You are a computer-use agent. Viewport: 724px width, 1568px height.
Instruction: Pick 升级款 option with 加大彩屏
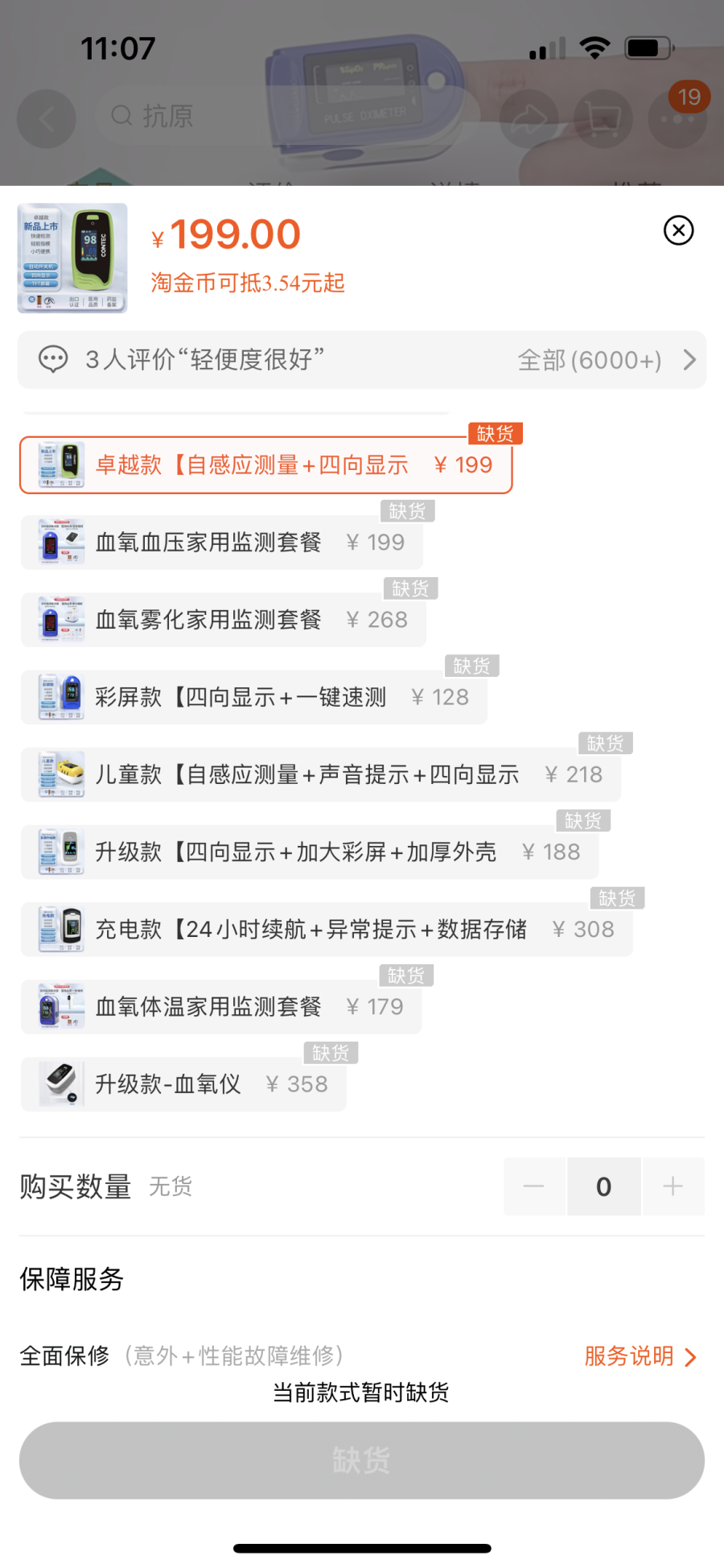[310, 852]
